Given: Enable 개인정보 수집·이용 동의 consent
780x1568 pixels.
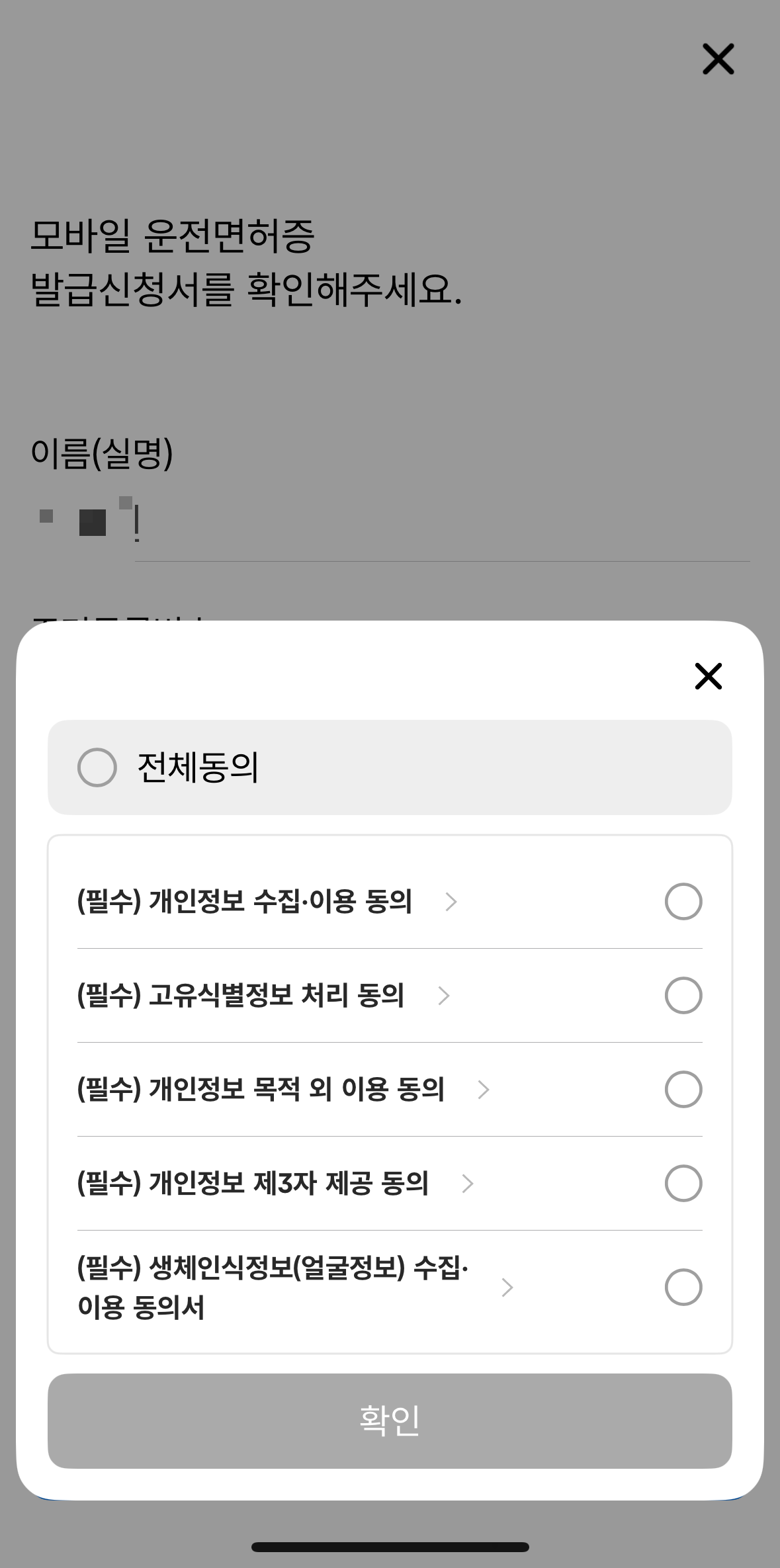Looking at the screenshot, I should click(683, 901).
